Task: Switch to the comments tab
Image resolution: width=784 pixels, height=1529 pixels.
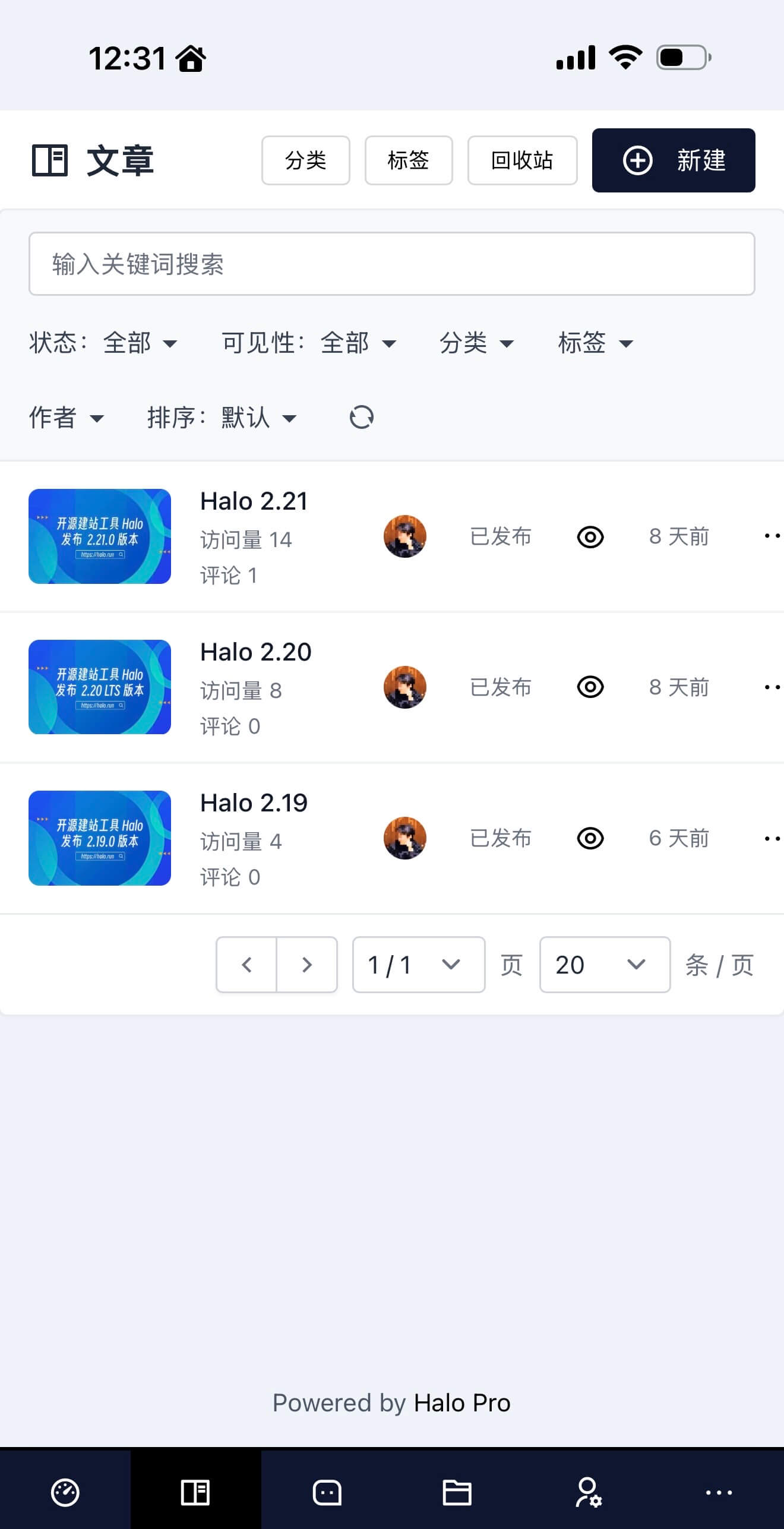Action: pyautogui.click(x=327, y=1492)
